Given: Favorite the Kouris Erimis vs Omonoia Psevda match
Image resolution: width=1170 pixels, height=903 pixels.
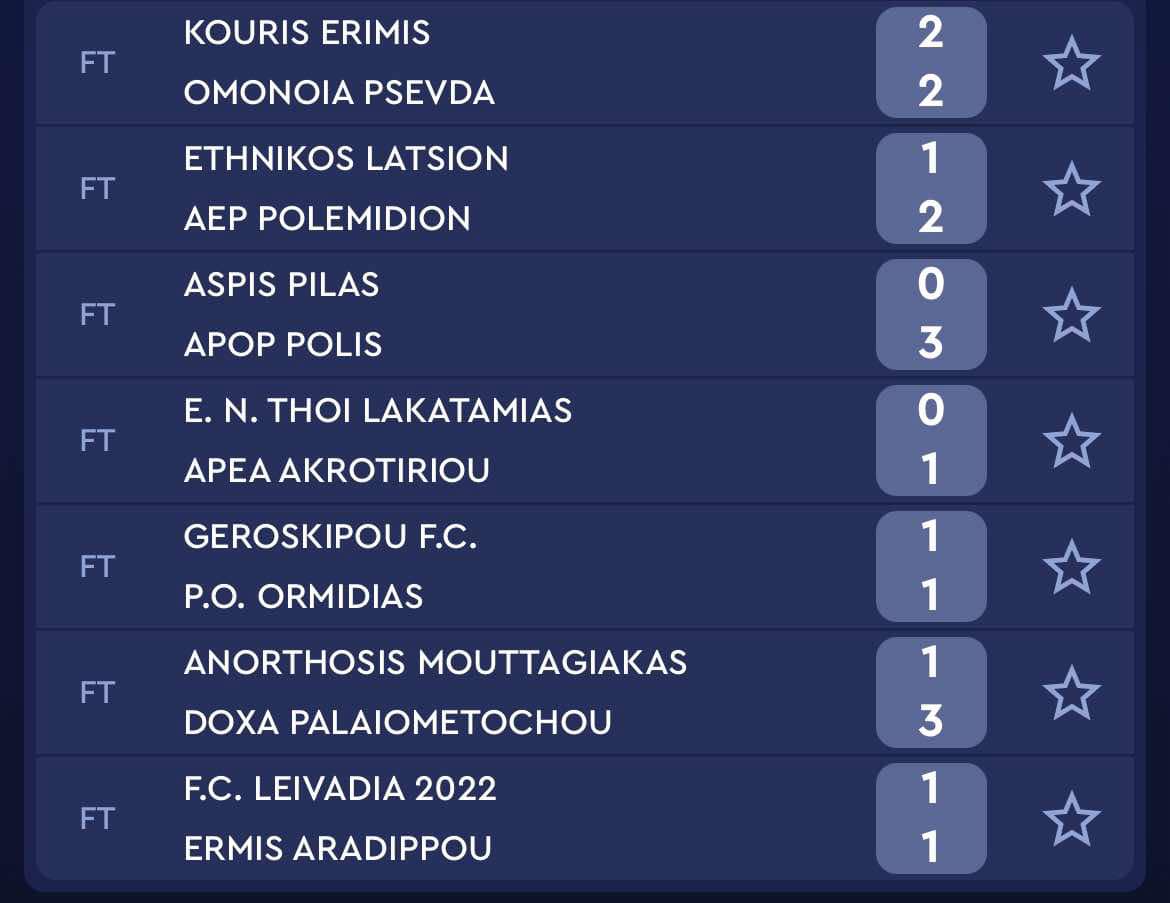Looking at the screenshot, I should click(x=1071, y=63).
